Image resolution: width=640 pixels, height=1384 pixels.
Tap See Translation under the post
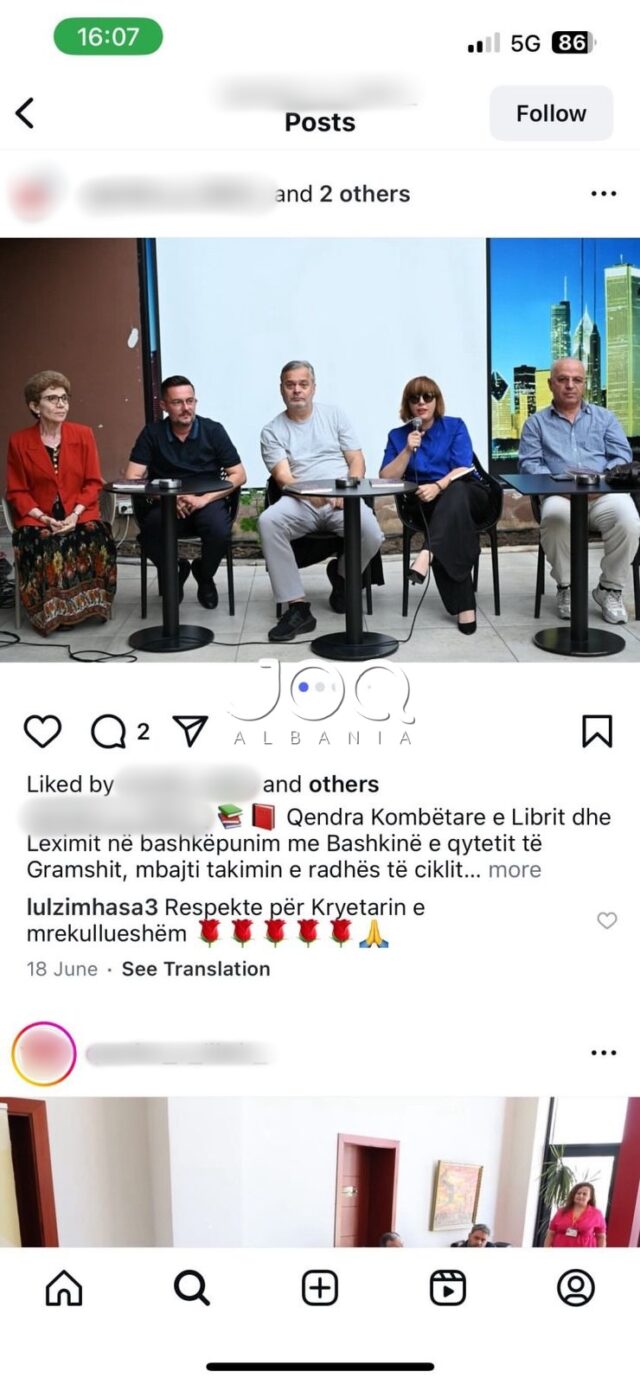(196, 968)
